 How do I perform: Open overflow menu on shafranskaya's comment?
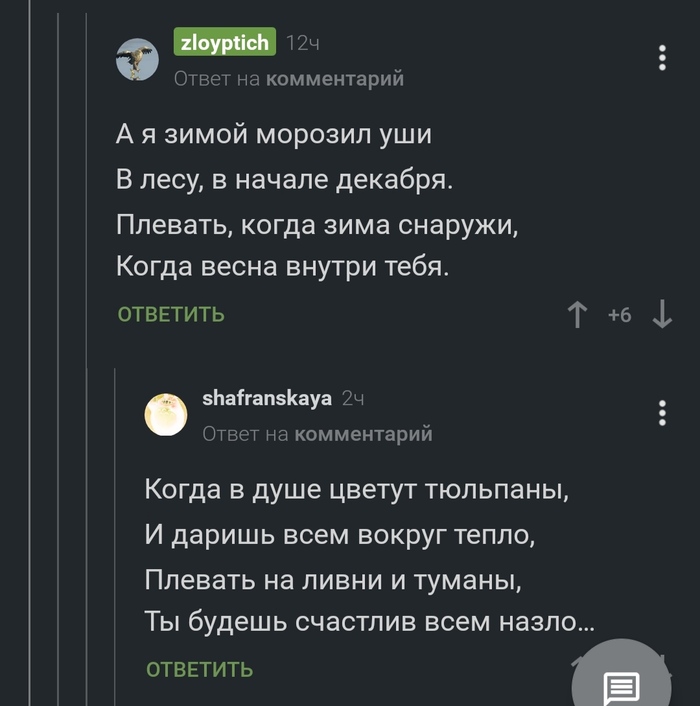[x=662, y=412]
